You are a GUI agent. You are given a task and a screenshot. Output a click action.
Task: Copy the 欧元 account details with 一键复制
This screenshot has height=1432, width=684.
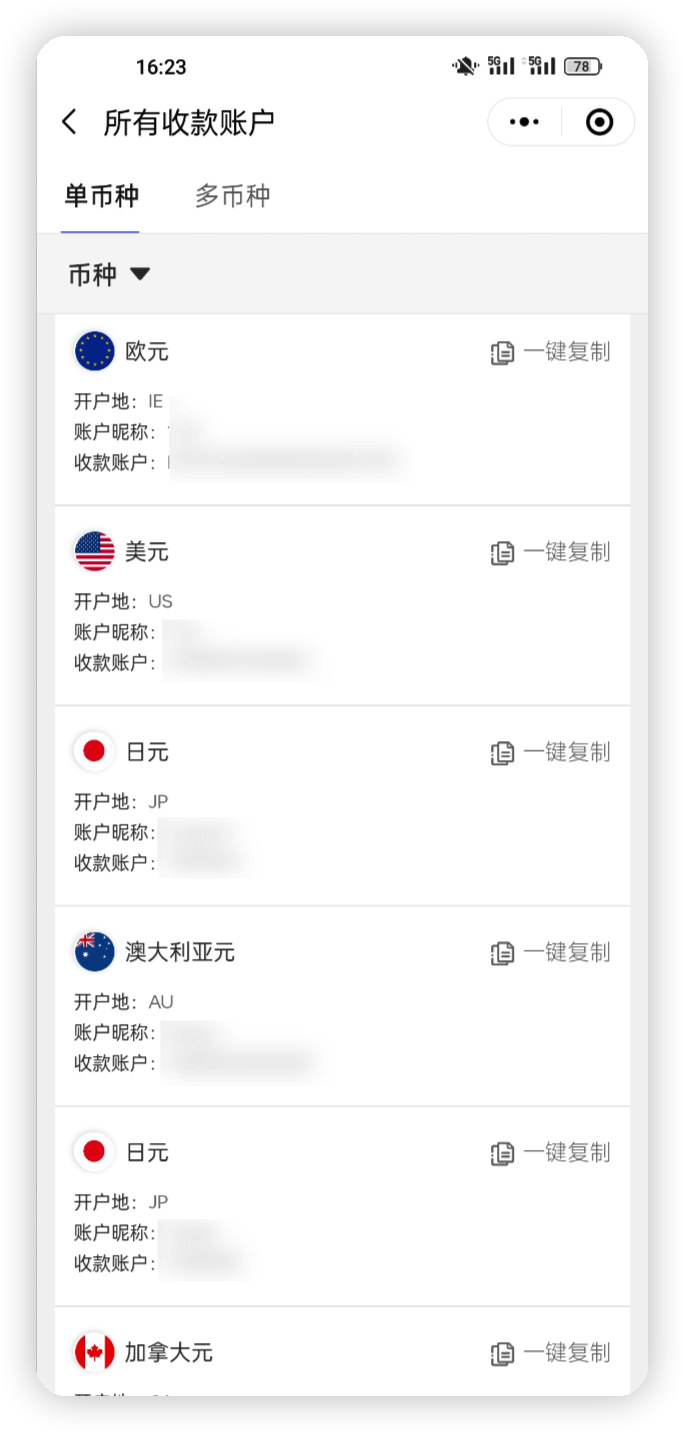pyautogui.click(x=550, y=352)
